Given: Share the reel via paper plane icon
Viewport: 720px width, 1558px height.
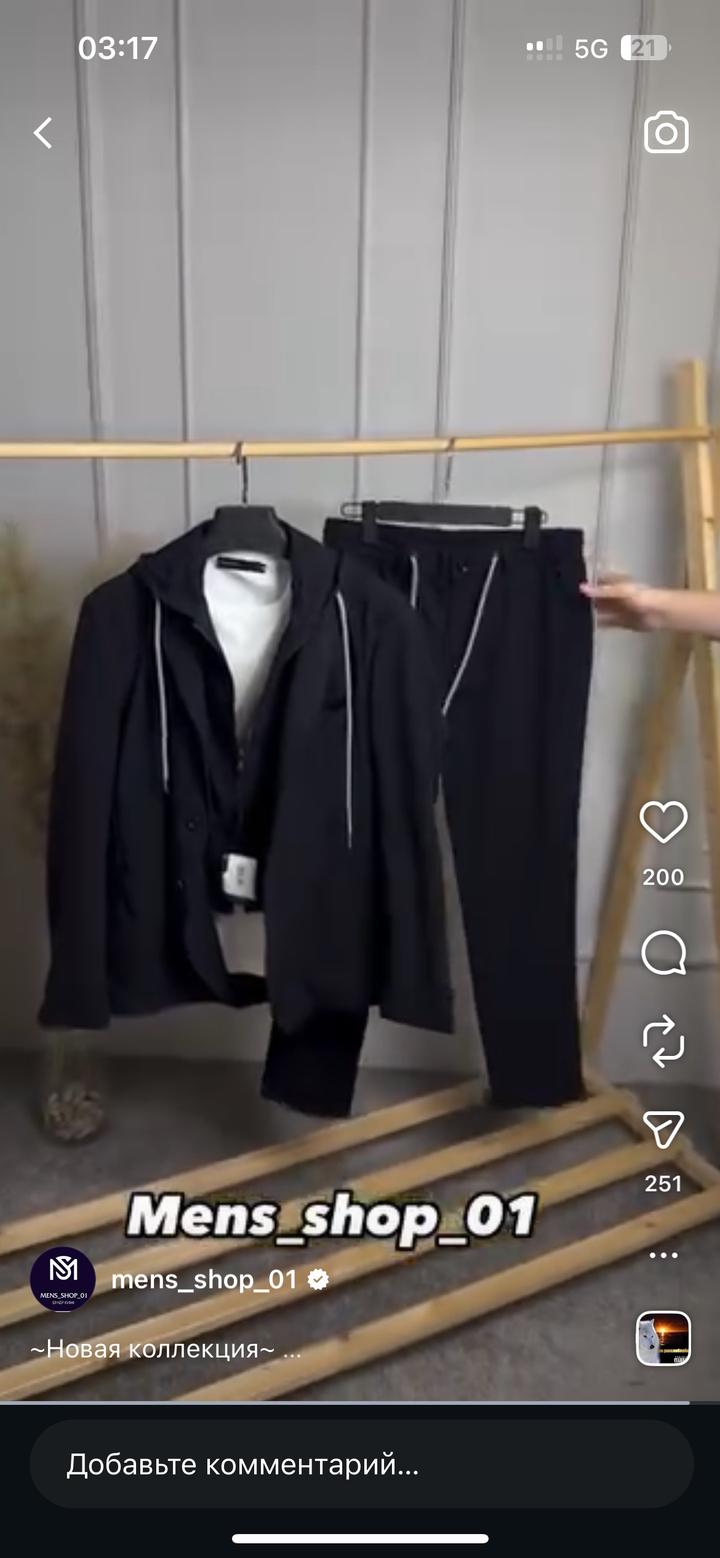Looking at the screenshot, I should pyautogui.click(x=663, y=1129).
